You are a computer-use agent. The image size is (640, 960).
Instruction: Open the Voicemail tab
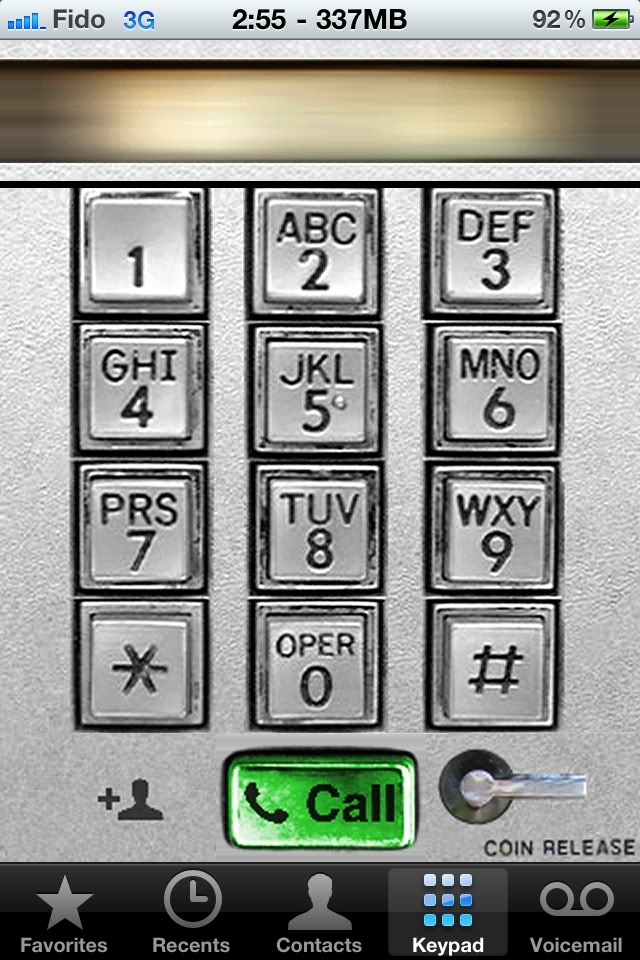576,912
